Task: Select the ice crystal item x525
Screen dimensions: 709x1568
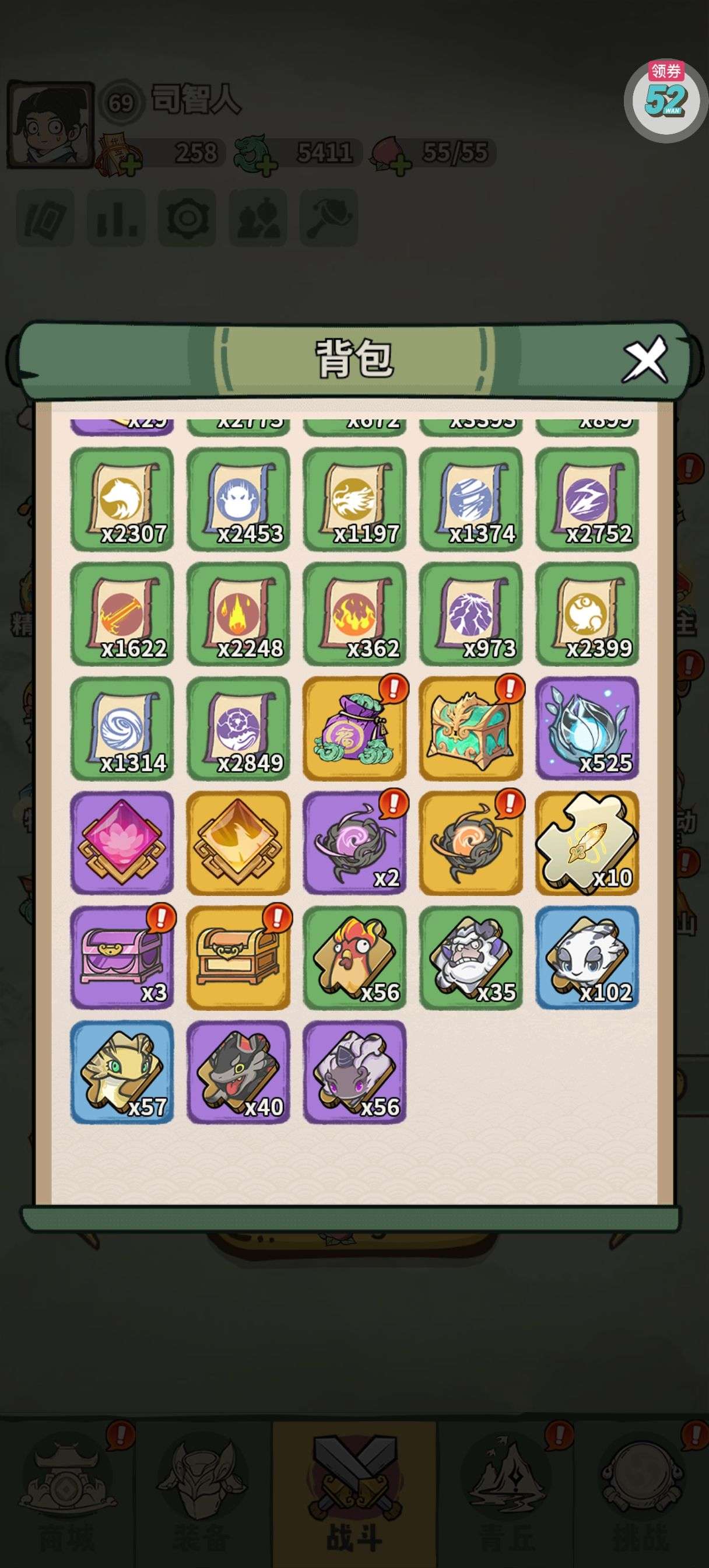Action: pos(587,728)
